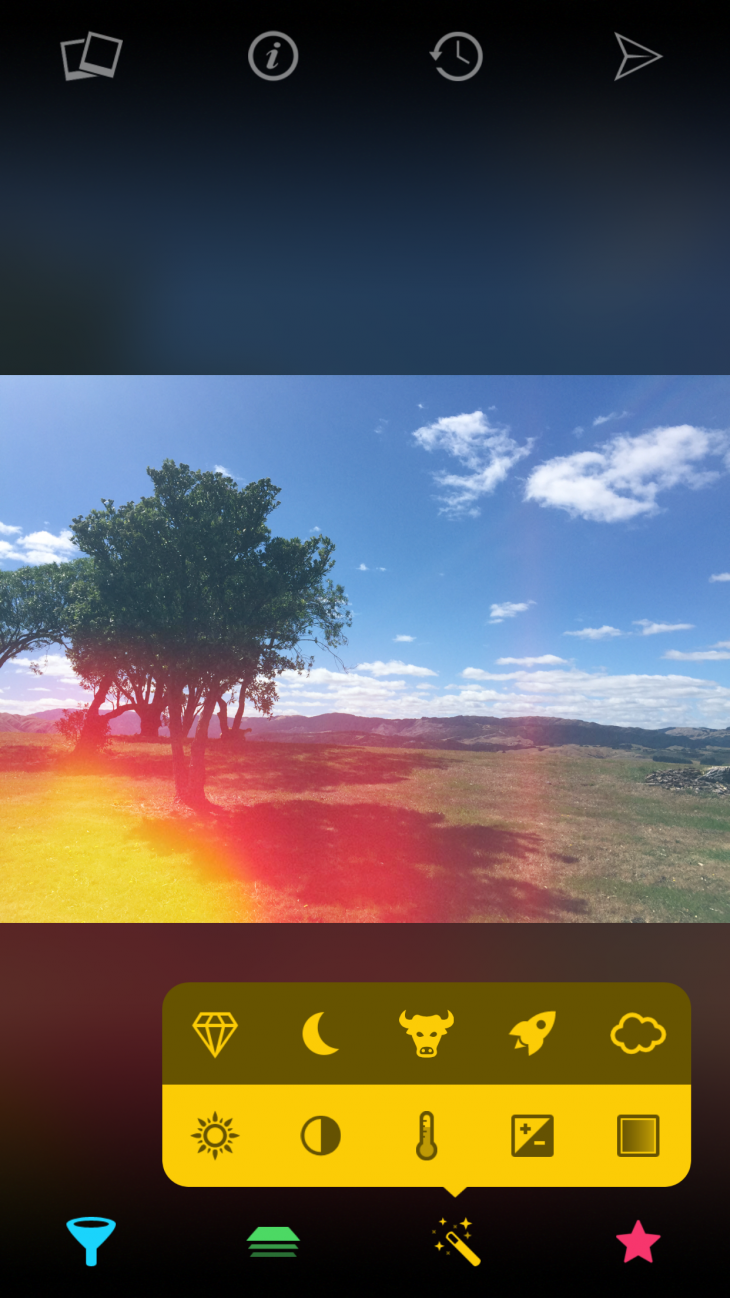
Task: Open the edit history clock
Action: pos(456,56)
